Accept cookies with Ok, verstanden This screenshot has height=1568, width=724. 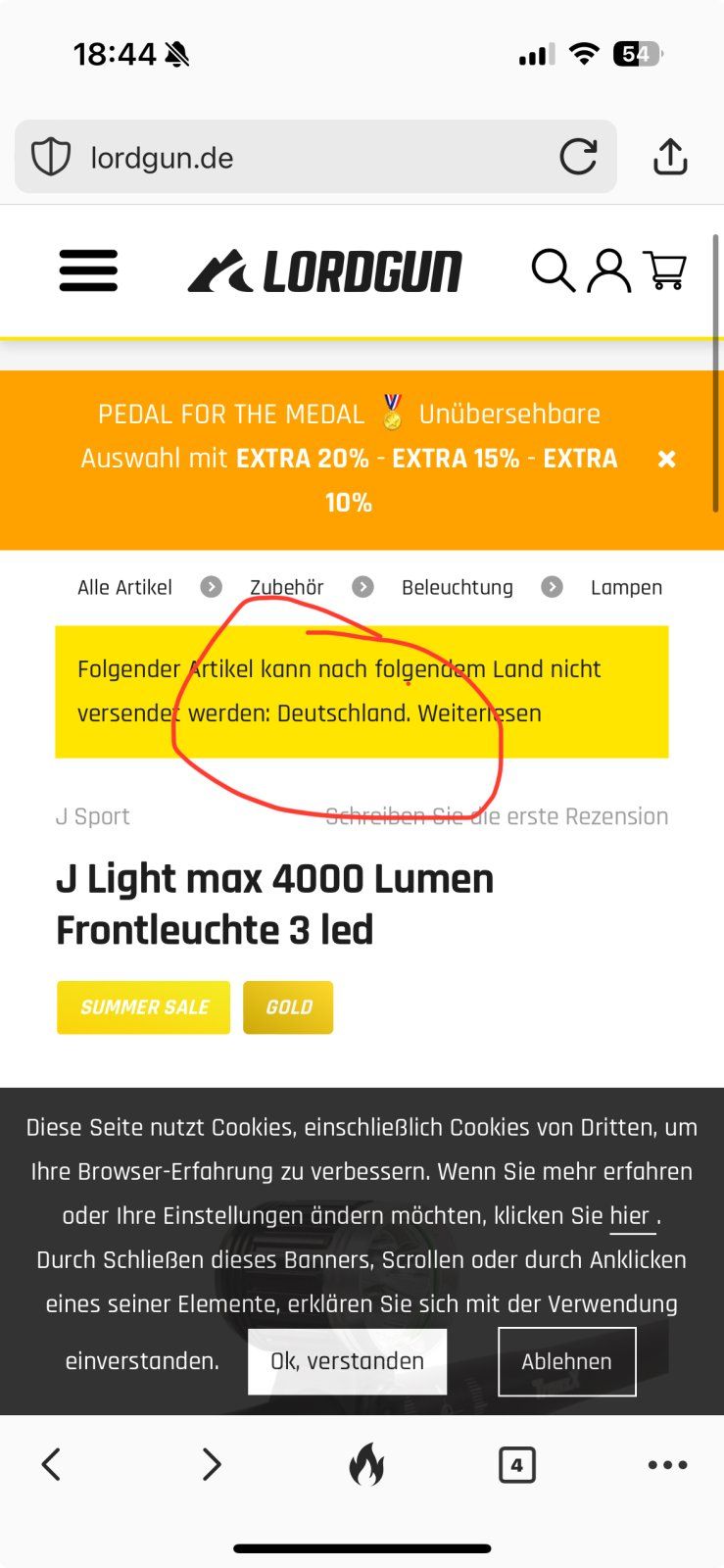[347, 1361]
